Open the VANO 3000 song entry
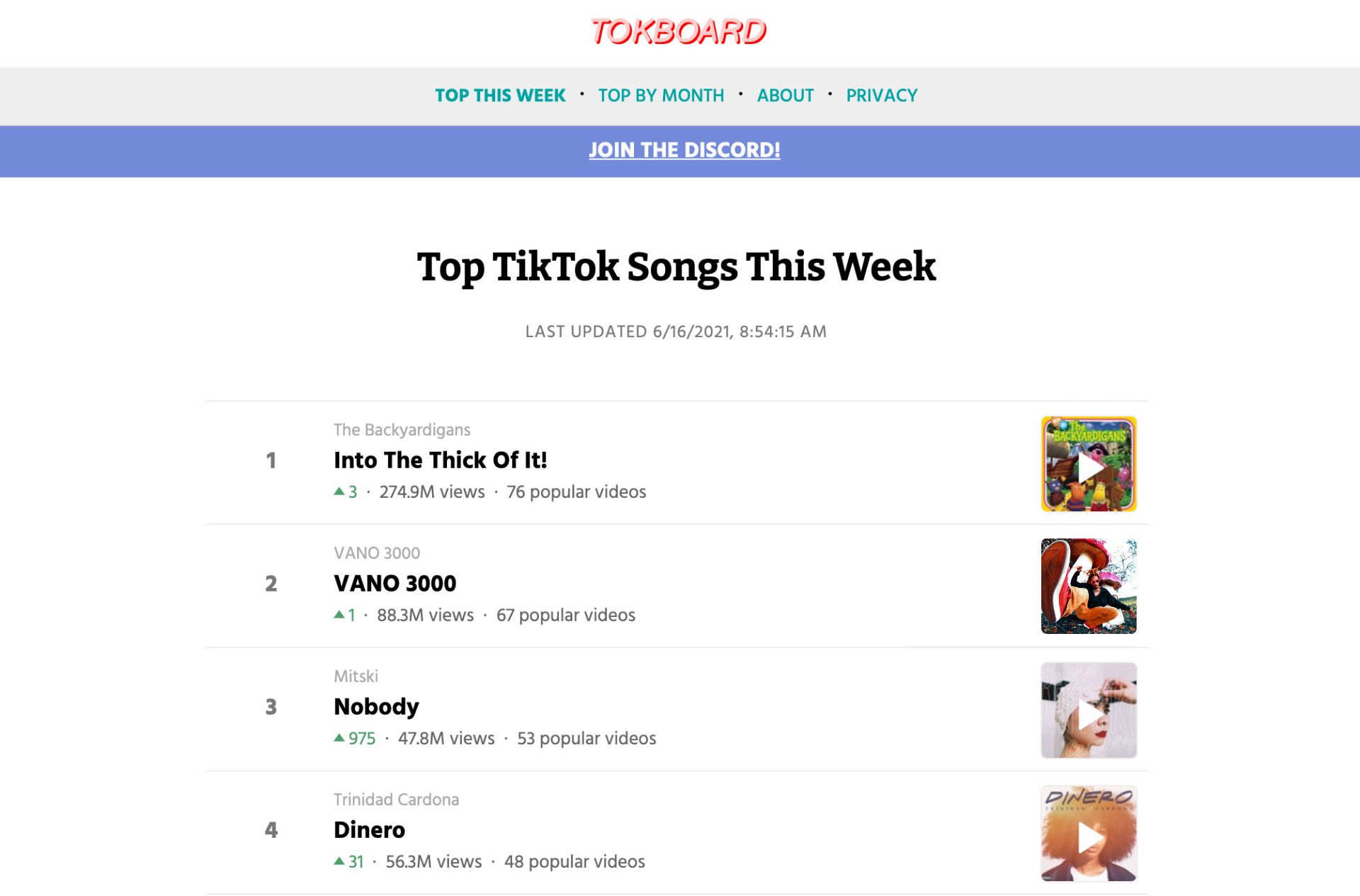The height and width of the screenshot is (896, 1360). (395, 584)
